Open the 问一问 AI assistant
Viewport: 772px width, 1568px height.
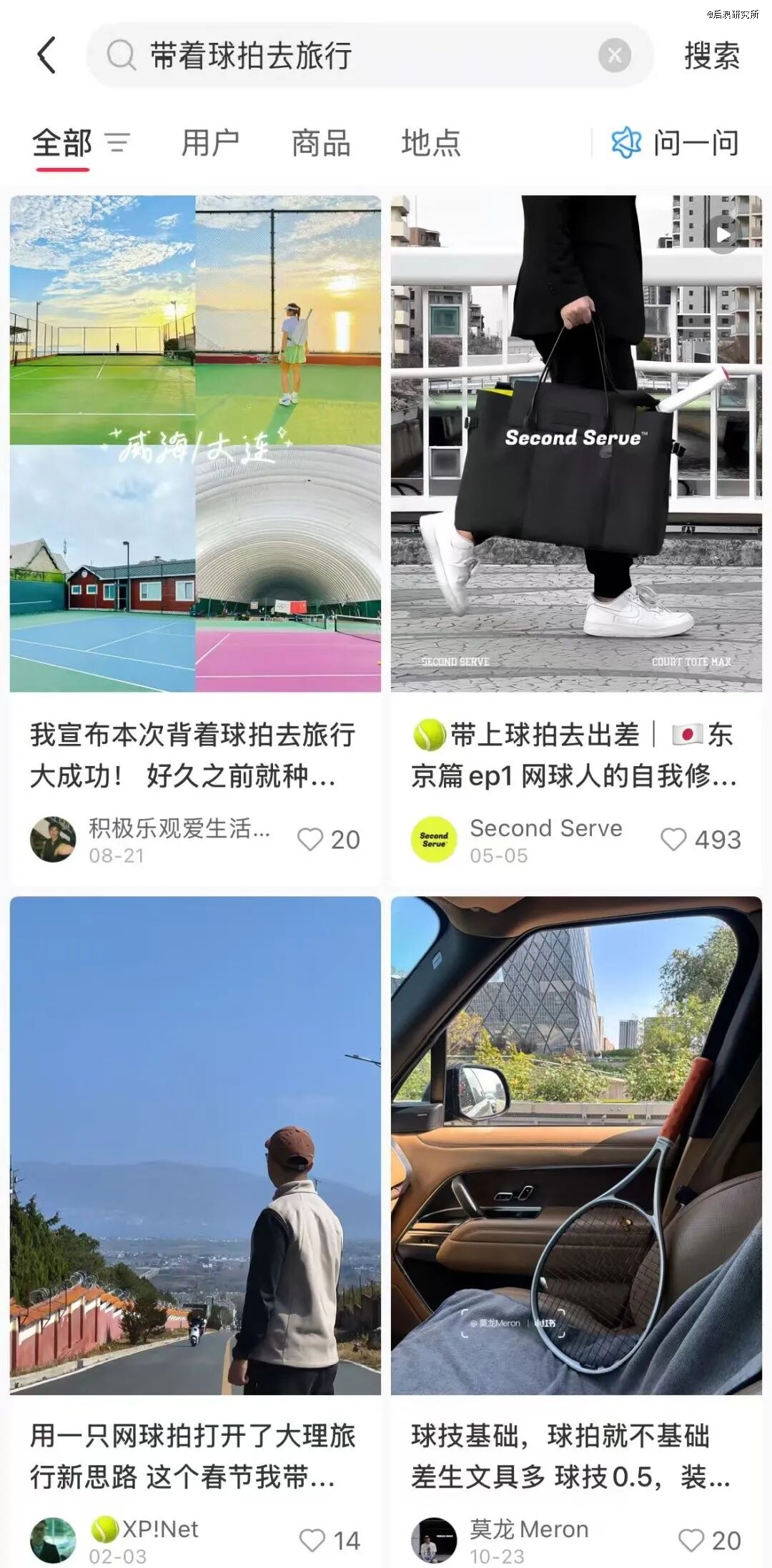pyautogui.click(x=675, y=143)
